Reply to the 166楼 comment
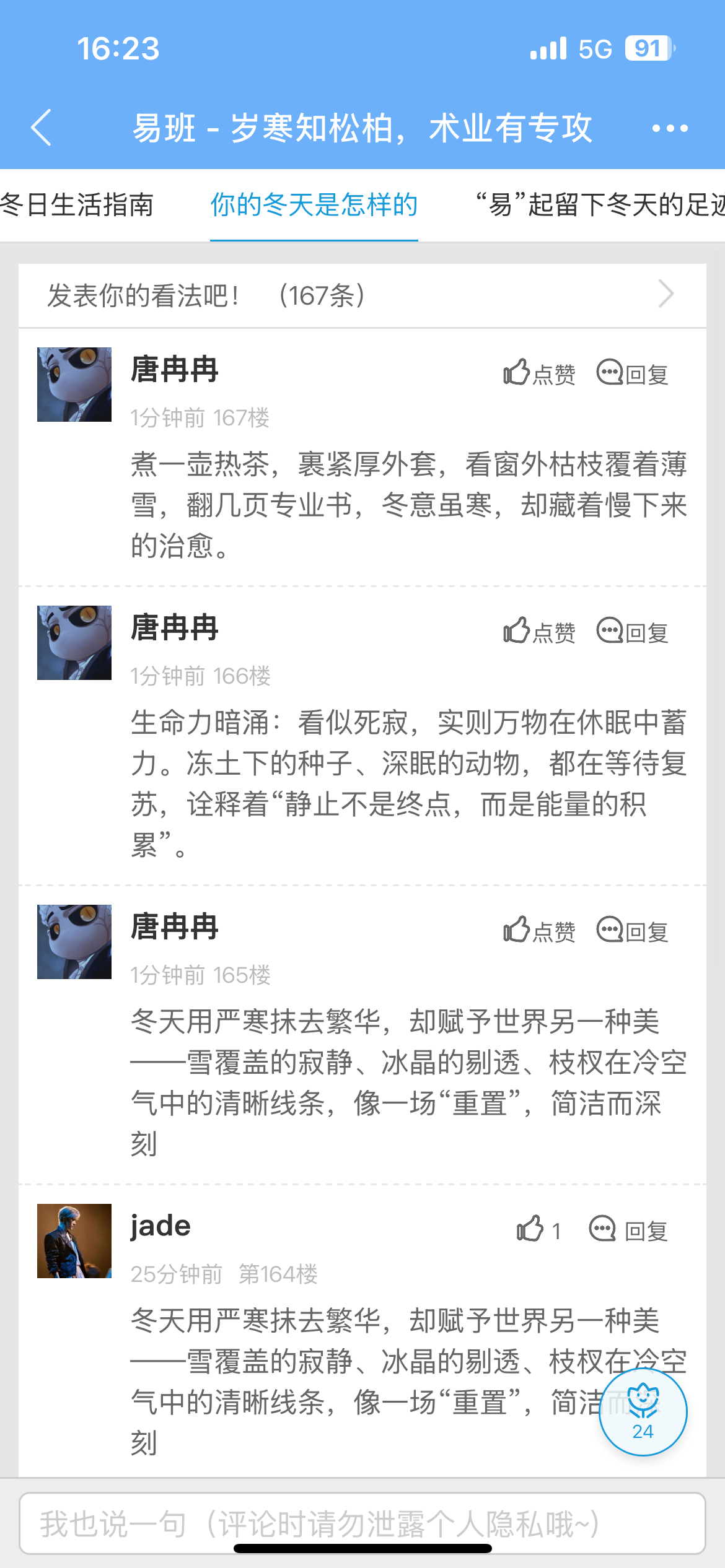 click(632, 631)
